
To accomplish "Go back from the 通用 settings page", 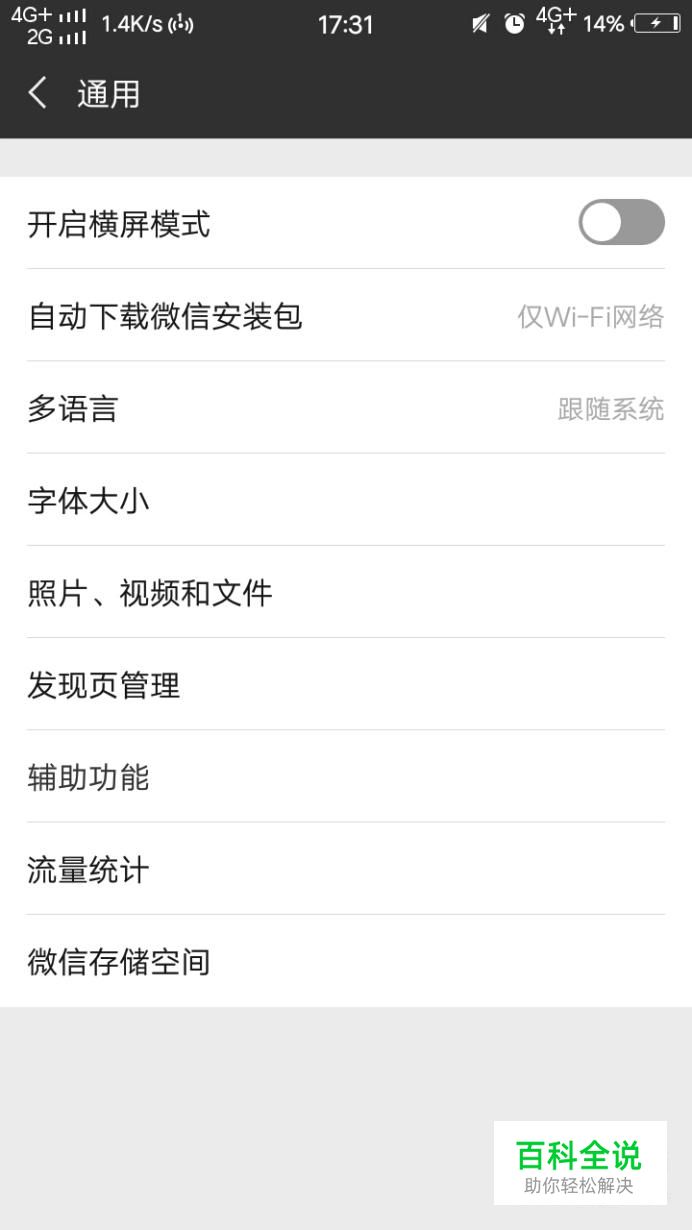I will 38,94.
